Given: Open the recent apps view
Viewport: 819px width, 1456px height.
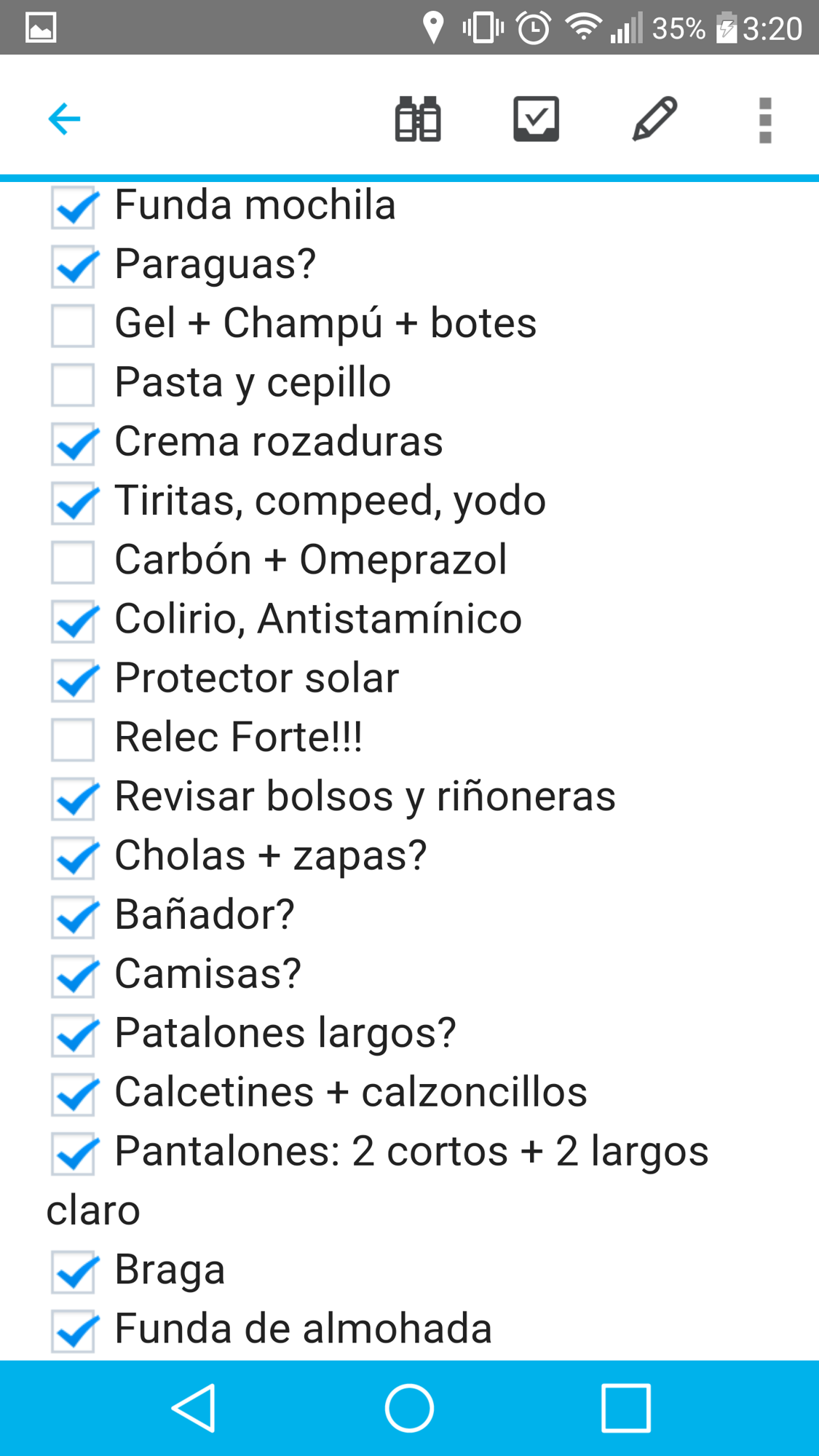Looking at the screenshot, I should [x=625, y=1408].
